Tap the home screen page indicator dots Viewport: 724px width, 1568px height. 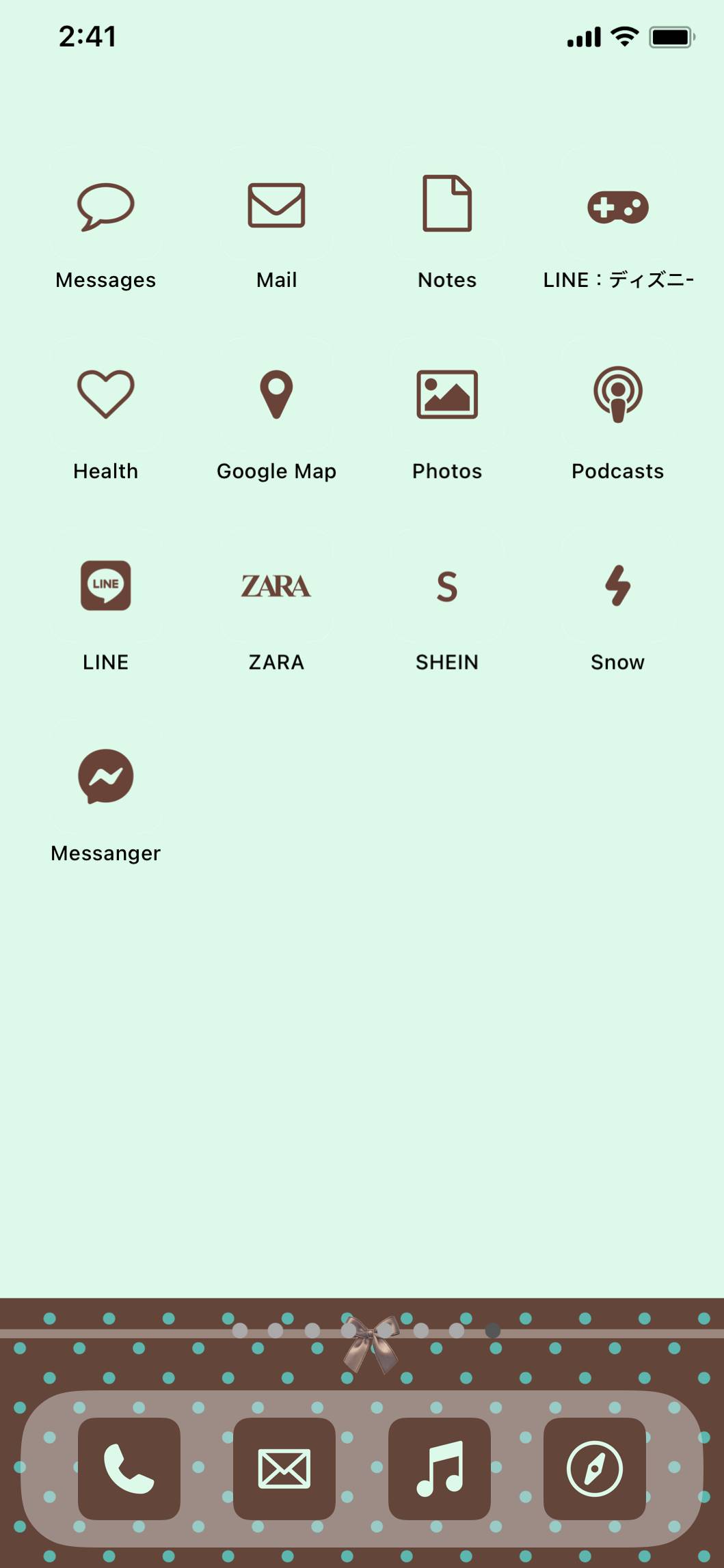[366, 1331]
